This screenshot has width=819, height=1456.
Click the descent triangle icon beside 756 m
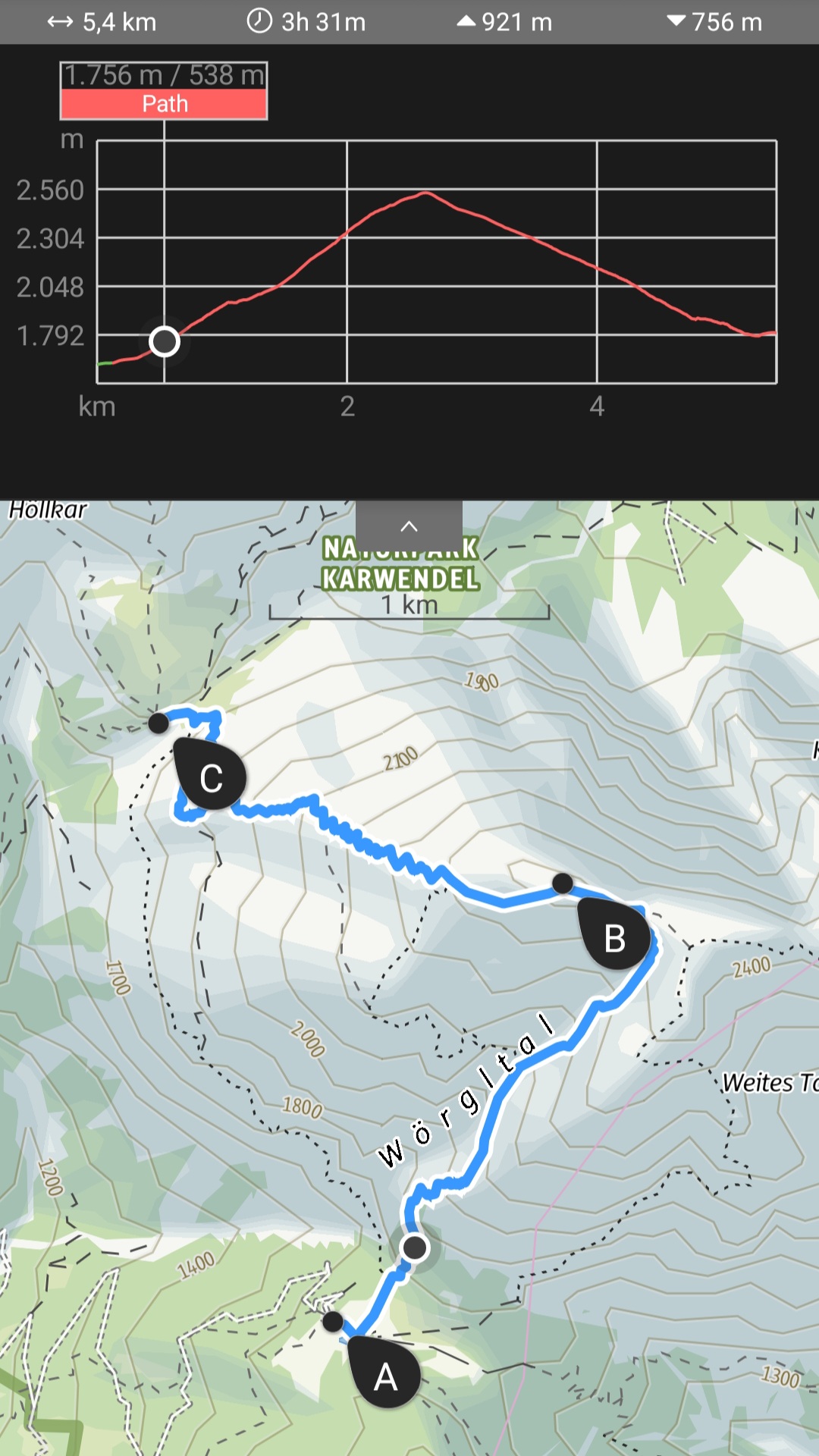click(x=676, y=22)
